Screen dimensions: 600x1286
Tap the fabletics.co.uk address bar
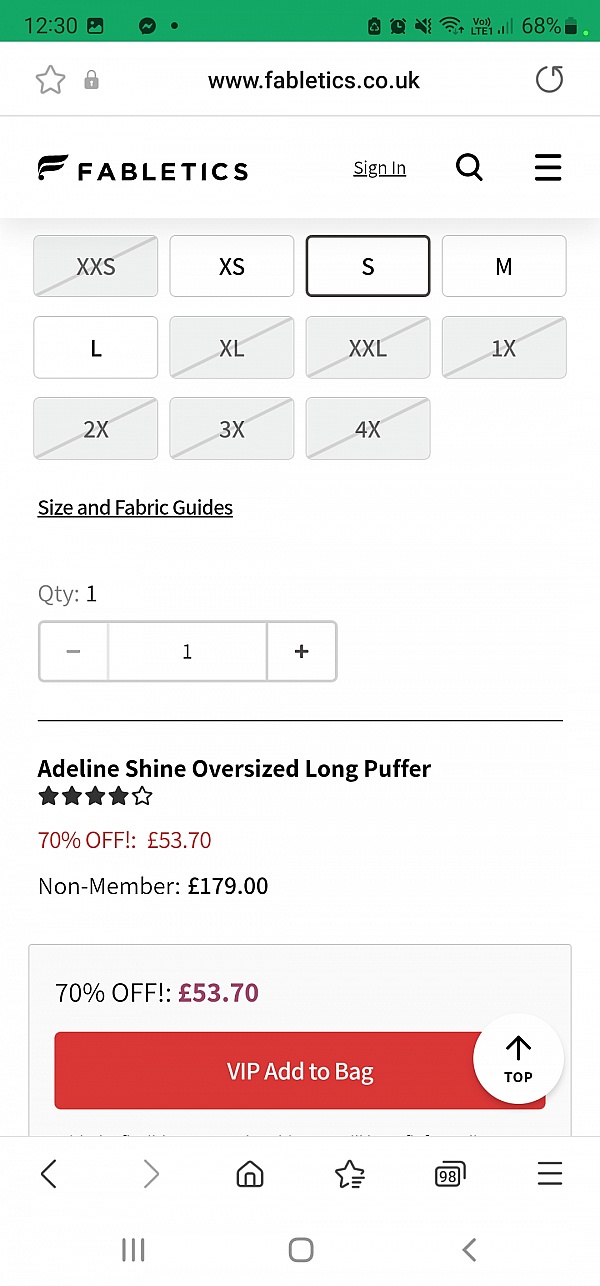[314, 80]
